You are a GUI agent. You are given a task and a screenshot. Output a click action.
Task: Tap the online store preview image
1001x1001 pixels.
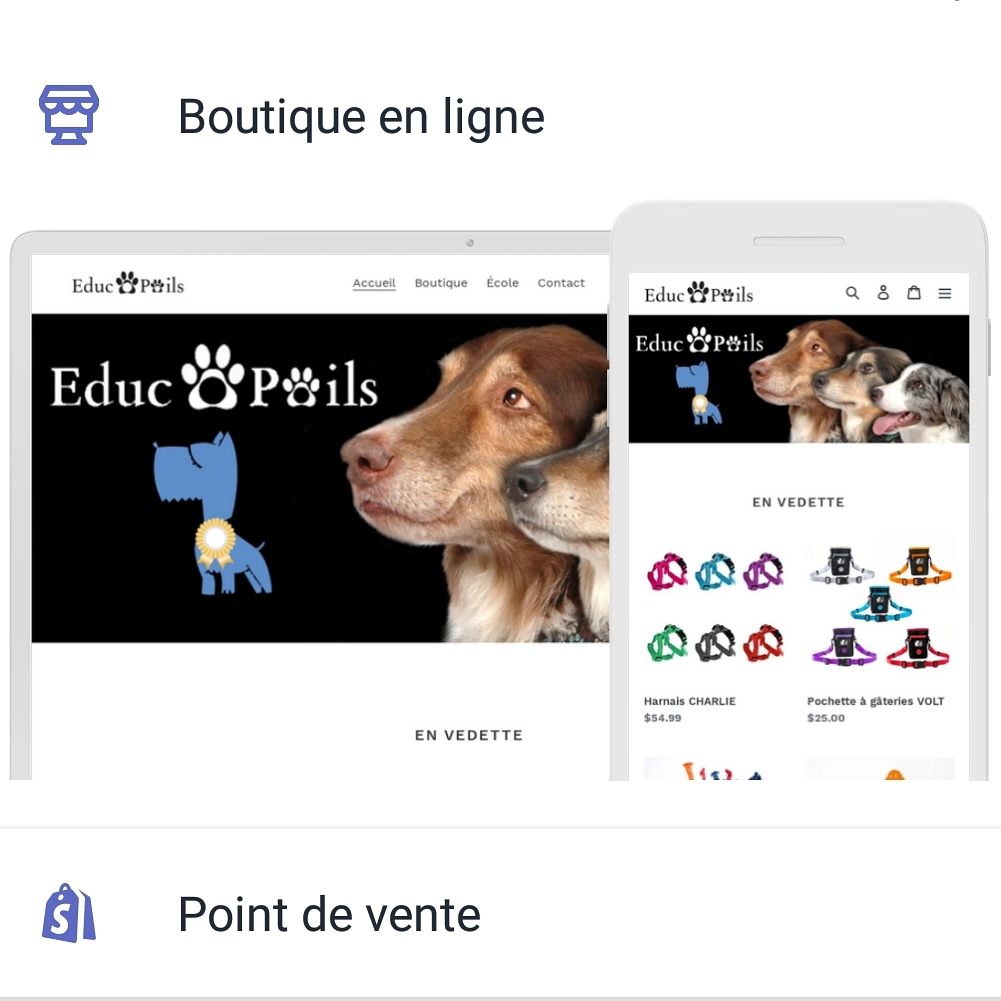coord(500,490)
